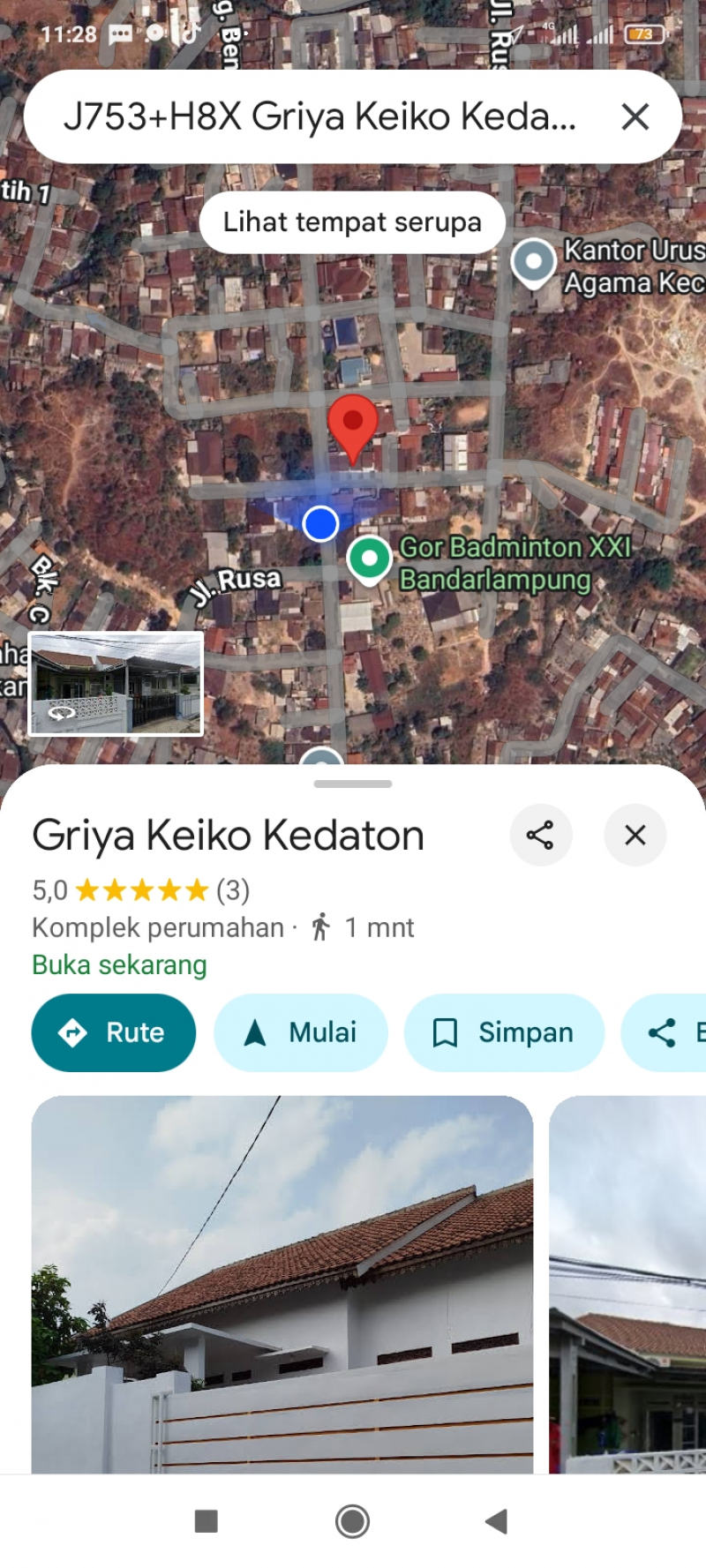The width and height of the screenshot is (706, 1568).
Task: Tap the walking person icon near 1 mnt
Action: 321,927
